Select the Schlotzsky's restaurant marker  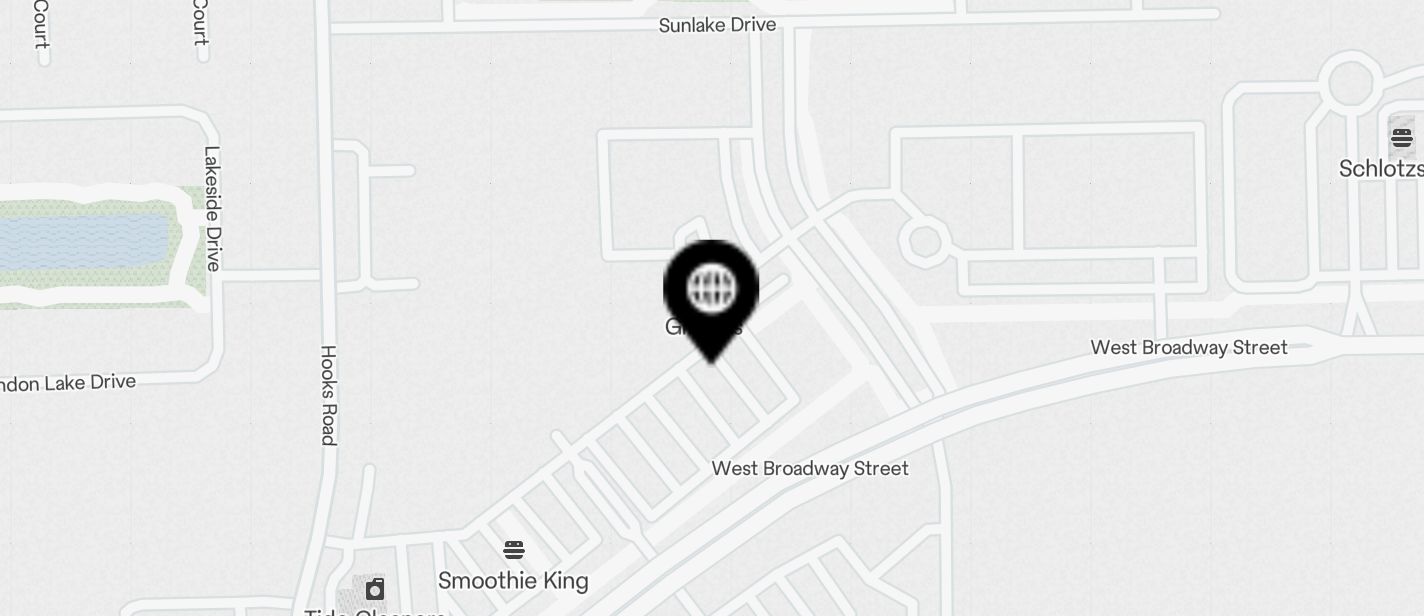coord(1401,138)
